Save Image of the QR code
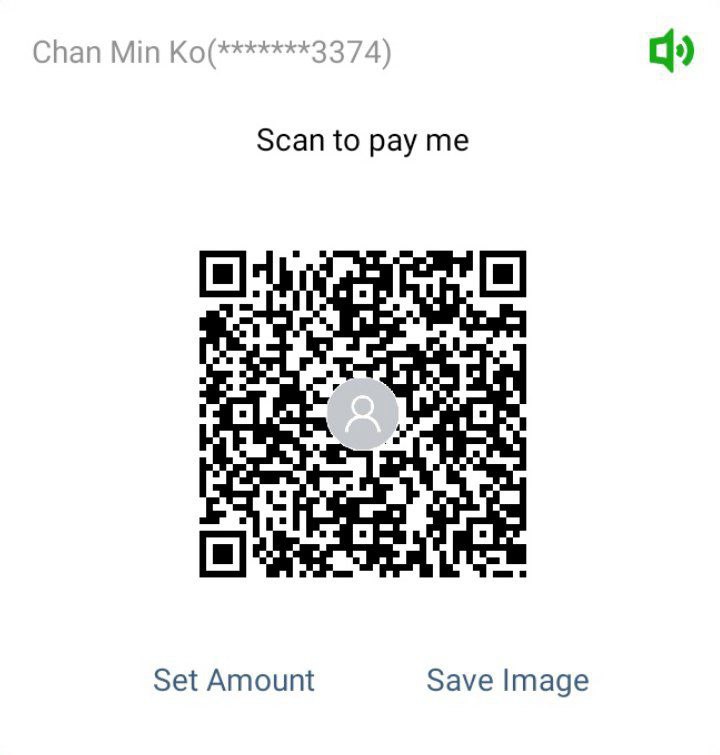The height and width of the screenshot is (755, 720). (507, 680)
